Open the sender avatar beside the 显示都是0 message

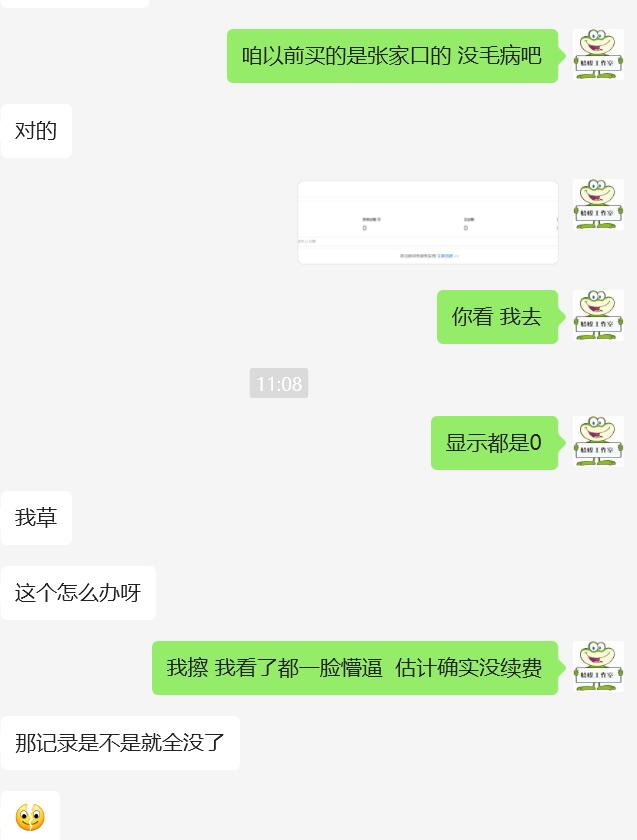tap(598, 442)
